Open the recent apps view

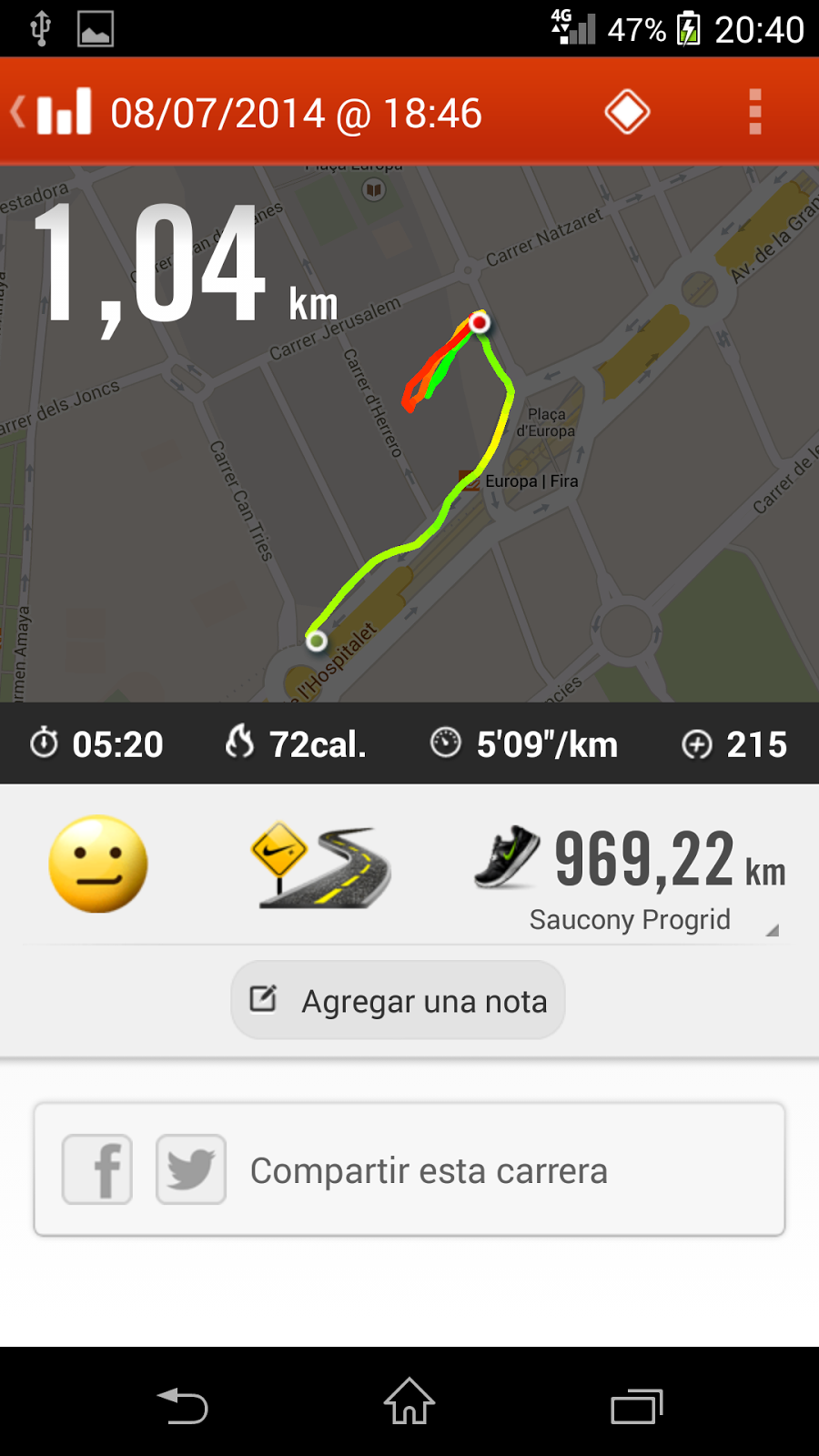click(x=636, y=1405)
